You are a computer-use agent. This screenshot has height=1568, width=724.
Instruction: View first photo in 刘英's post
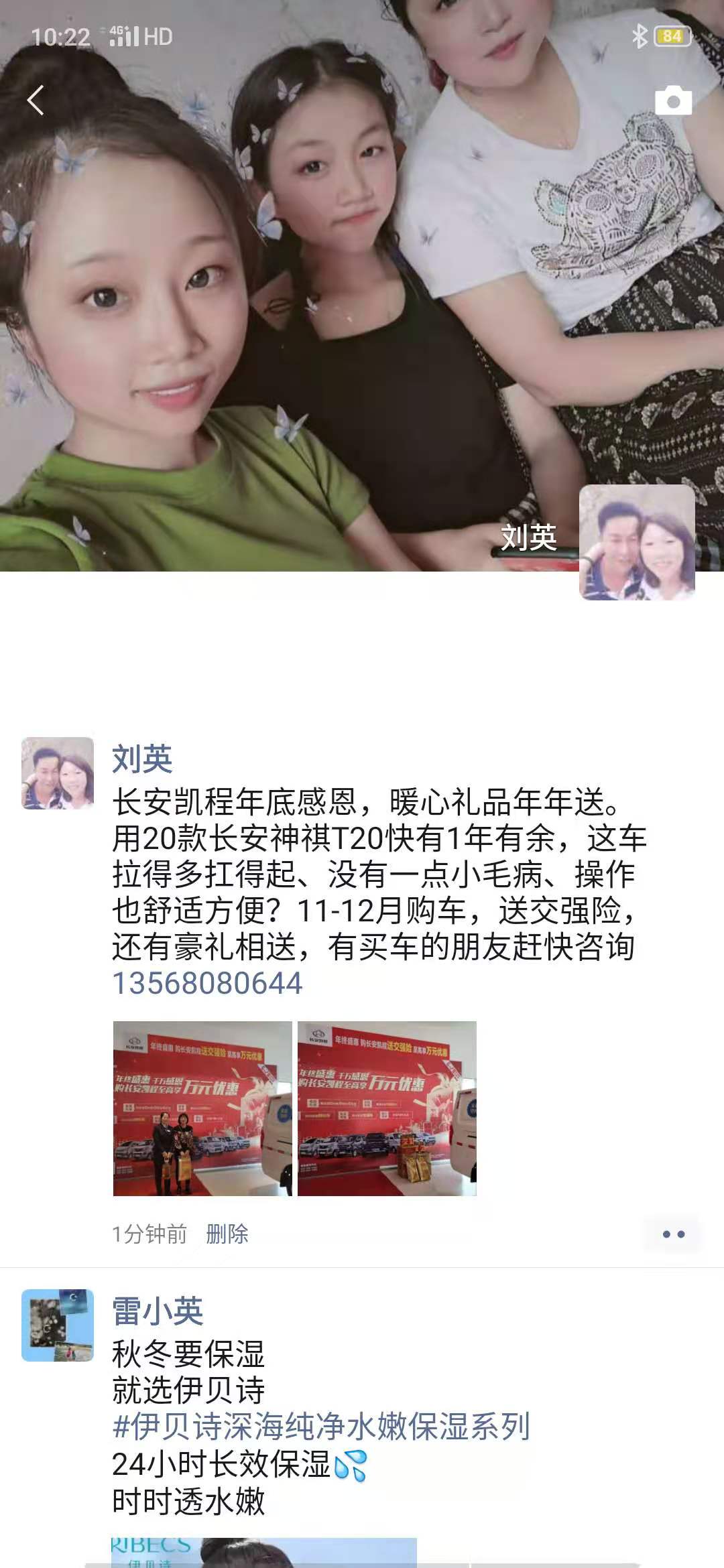(202, 1108)
